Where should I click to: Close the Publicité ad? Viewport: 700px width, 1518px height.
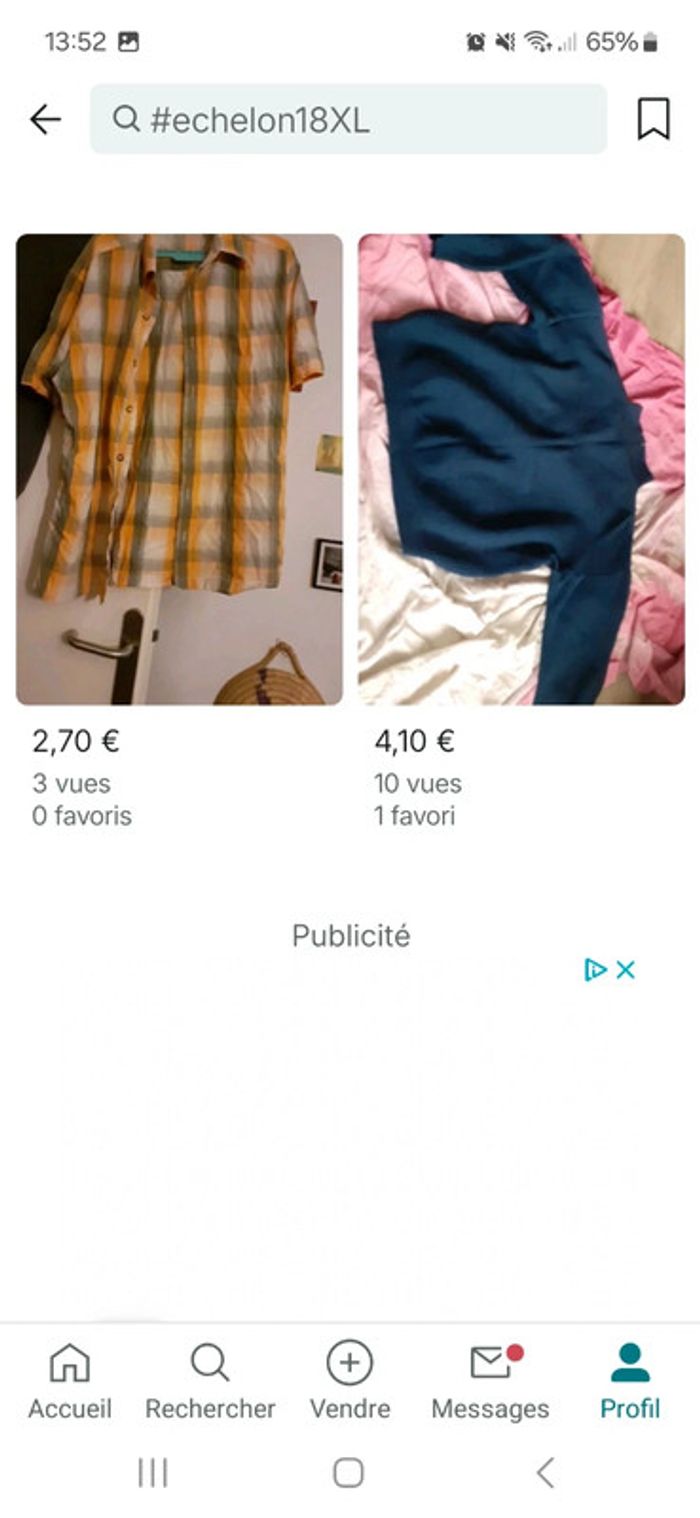[x=626, y=969]
